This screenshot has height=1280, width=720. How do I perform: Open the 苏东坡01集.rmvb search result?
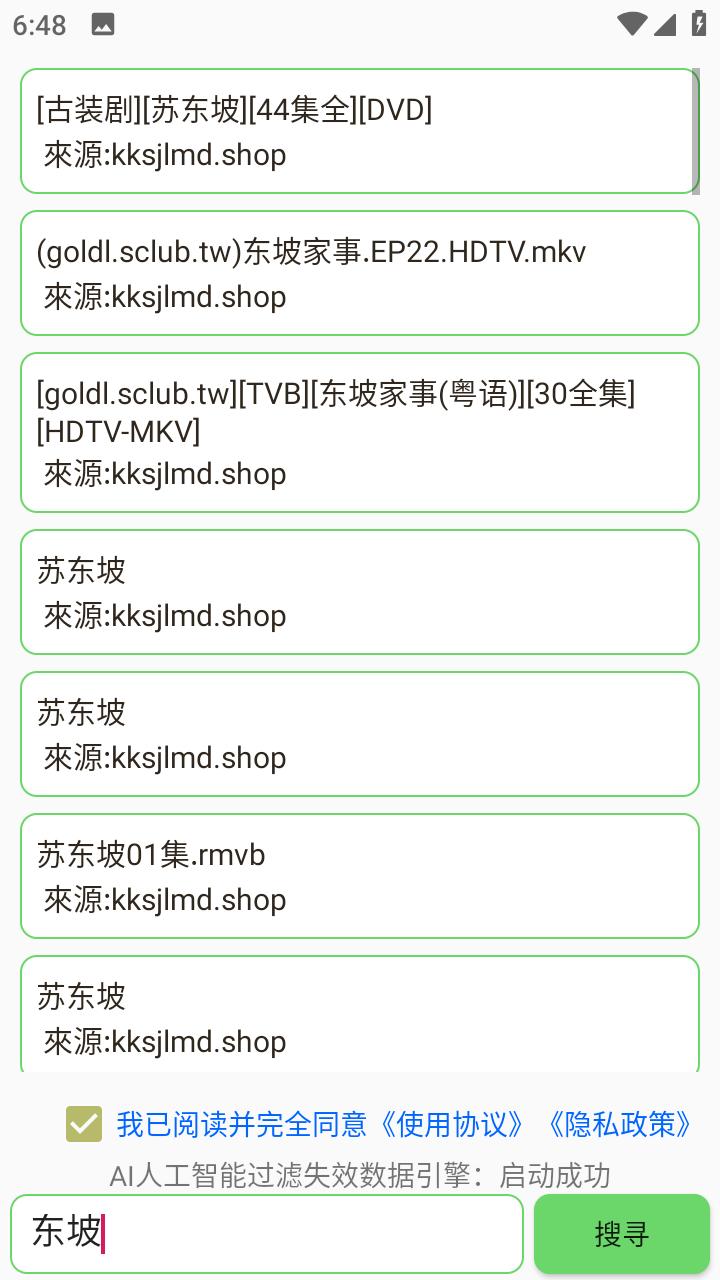click(x=360, y=876)
